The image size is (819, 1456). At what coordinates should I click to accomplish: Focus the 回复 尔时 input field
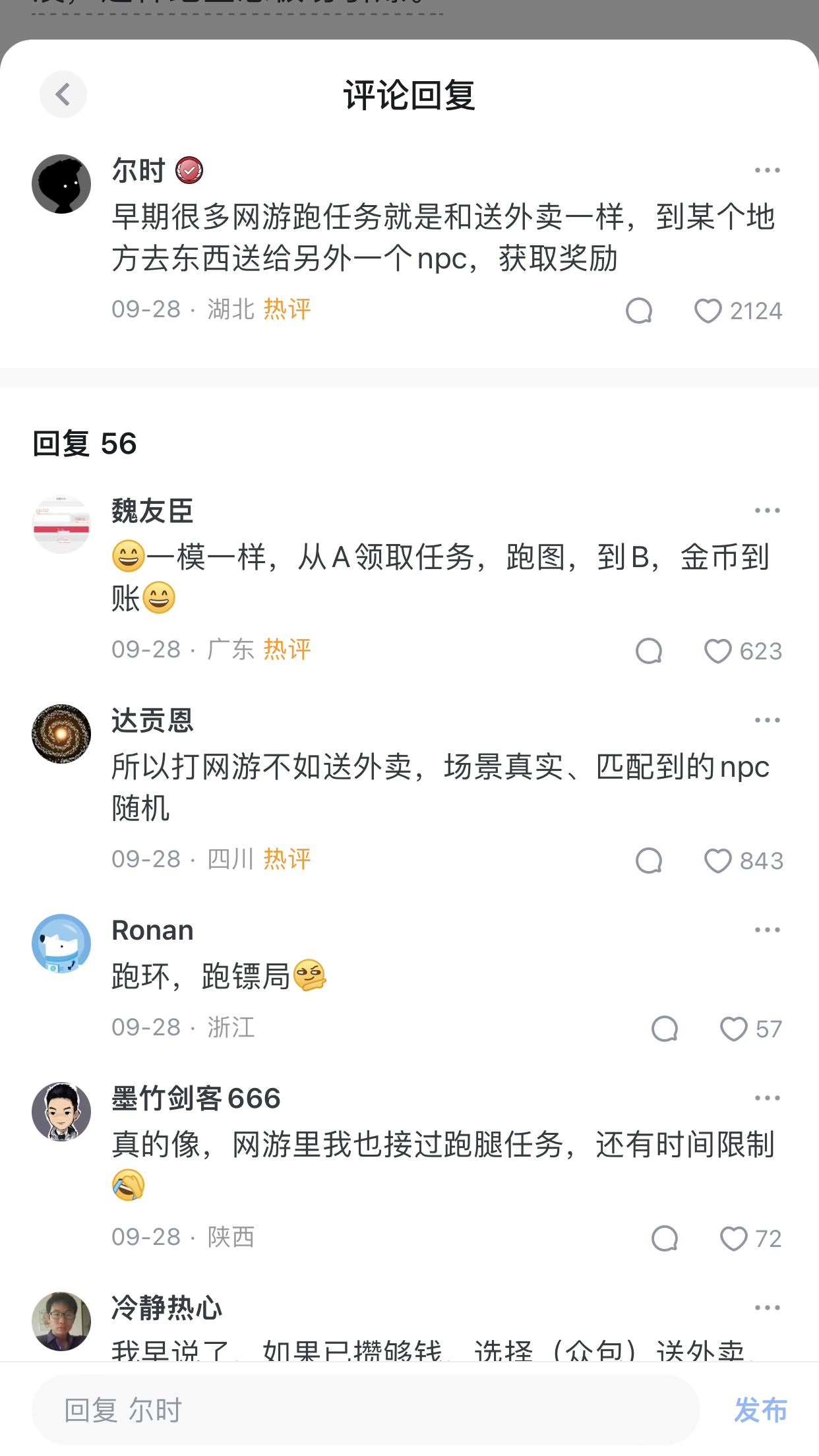[x=365, y=1410]
